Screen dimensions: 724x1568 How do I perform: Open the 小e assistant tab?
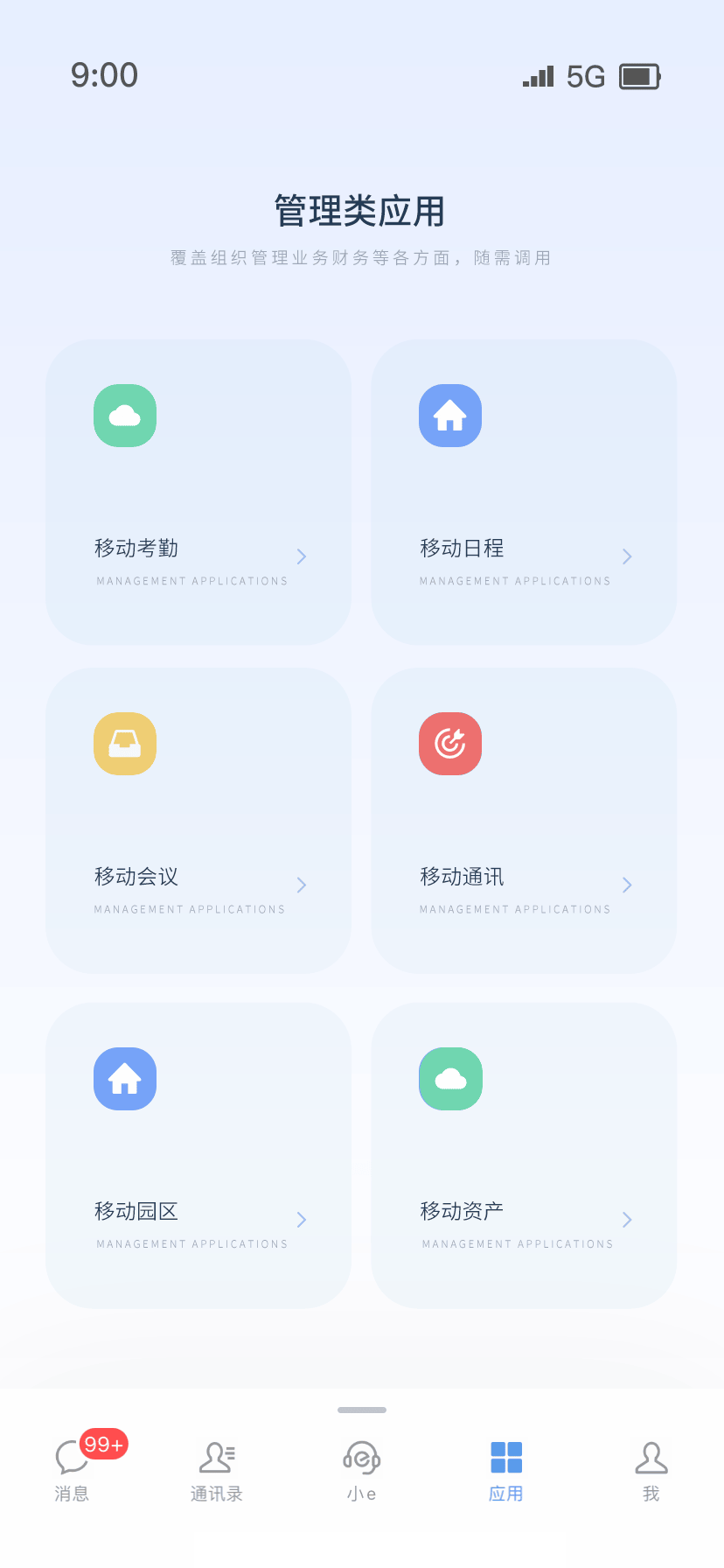(x=361, y=1469)
